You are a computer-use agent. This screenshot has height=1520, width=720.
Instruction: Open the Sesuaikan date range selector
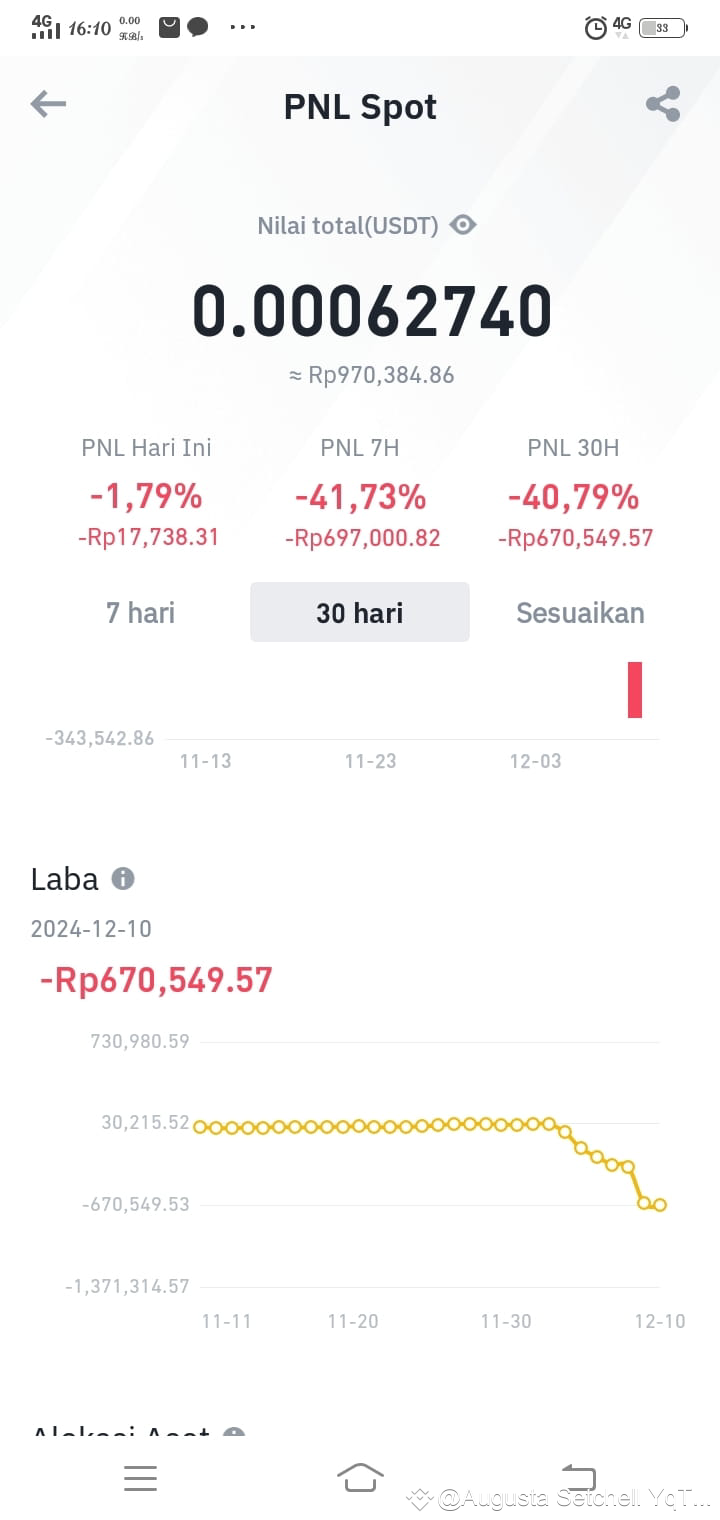tap(580, 613)
